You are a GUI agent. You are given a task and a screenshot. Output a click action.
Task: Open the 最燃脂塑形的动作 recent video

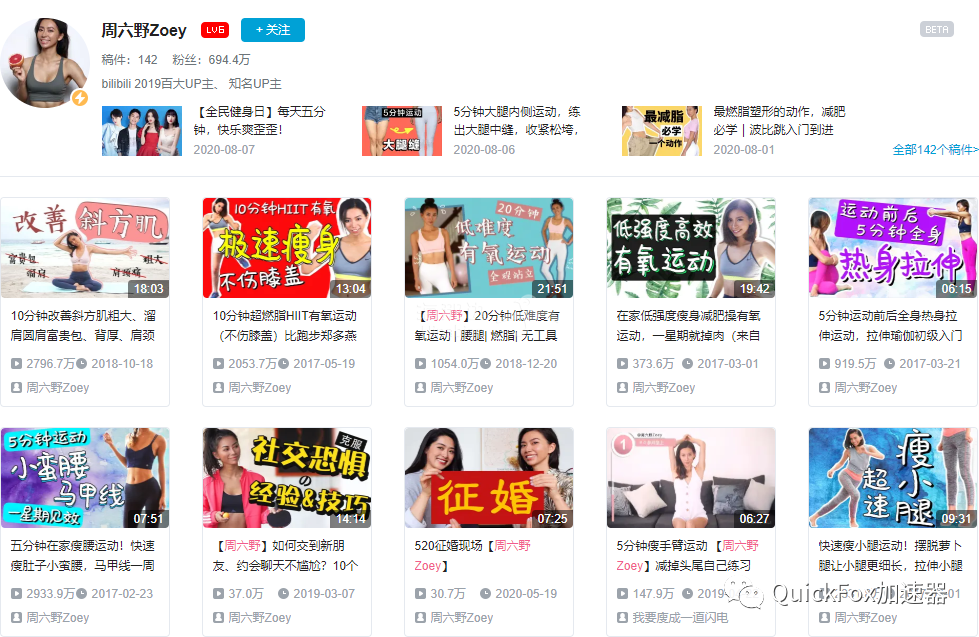point(661,131)
